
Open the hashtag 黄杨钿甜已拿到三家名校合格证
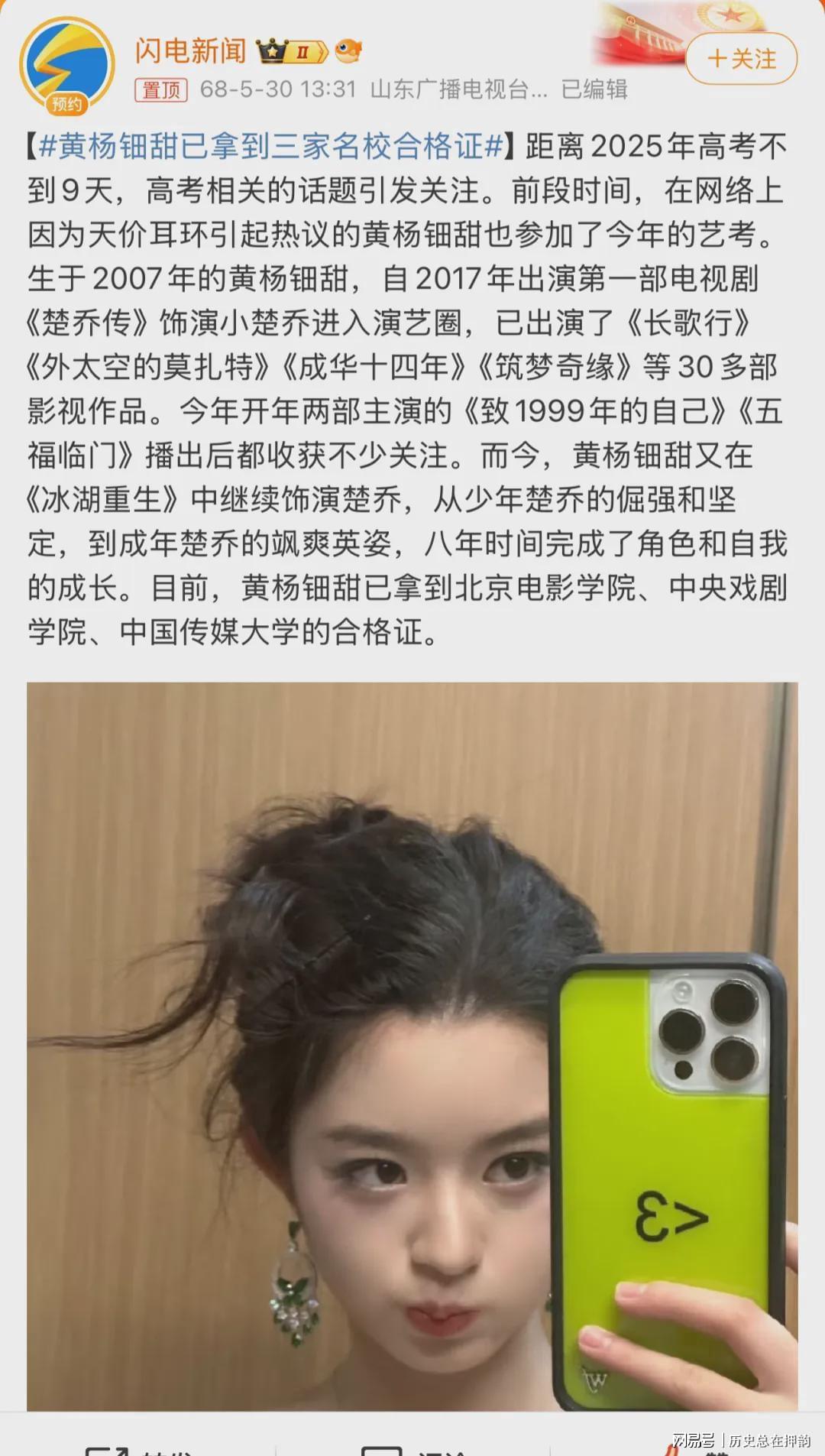(x=271, y=145)
